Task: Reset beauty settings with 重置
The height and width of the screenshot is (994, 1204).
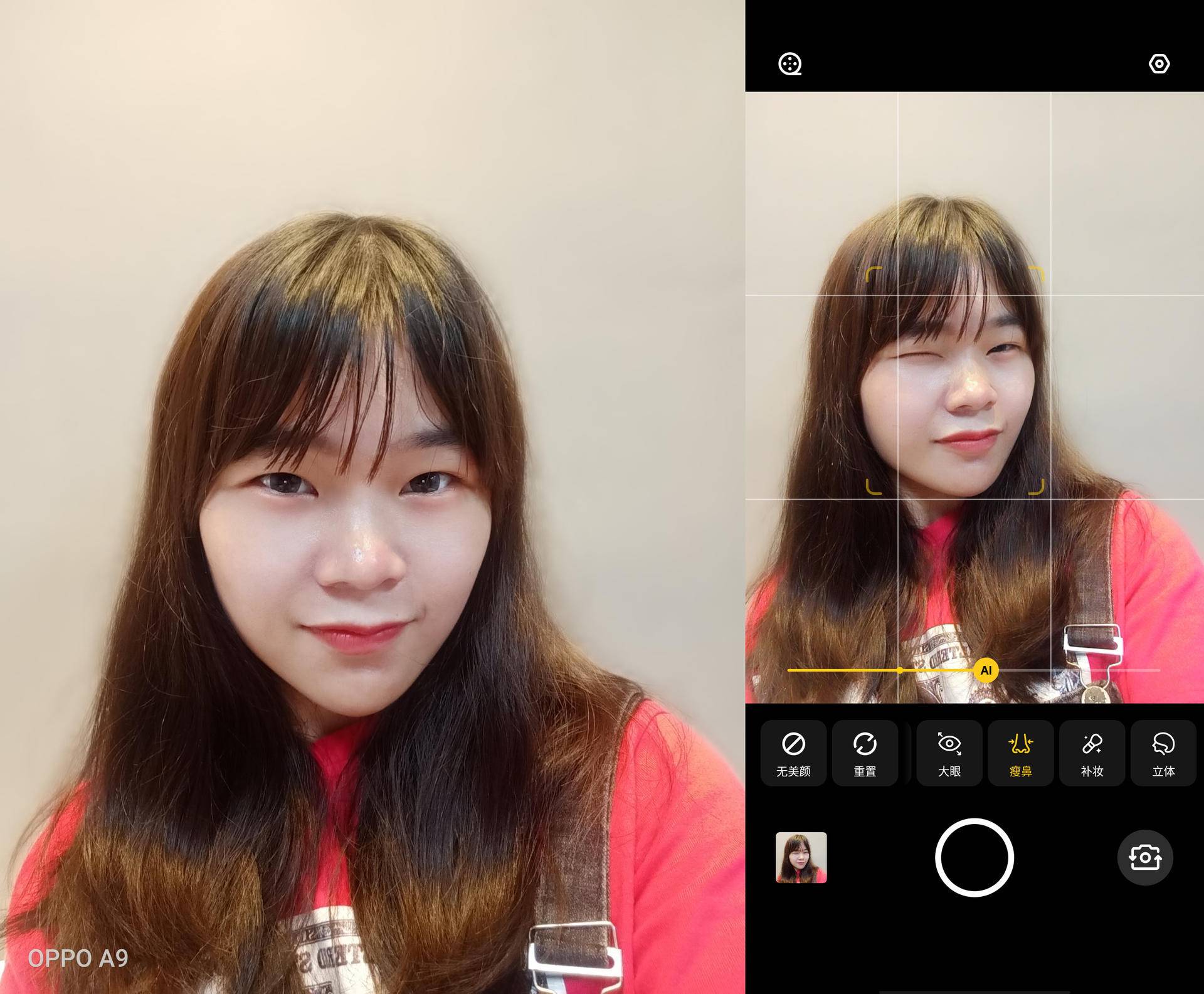Action: tap(865, 753)
